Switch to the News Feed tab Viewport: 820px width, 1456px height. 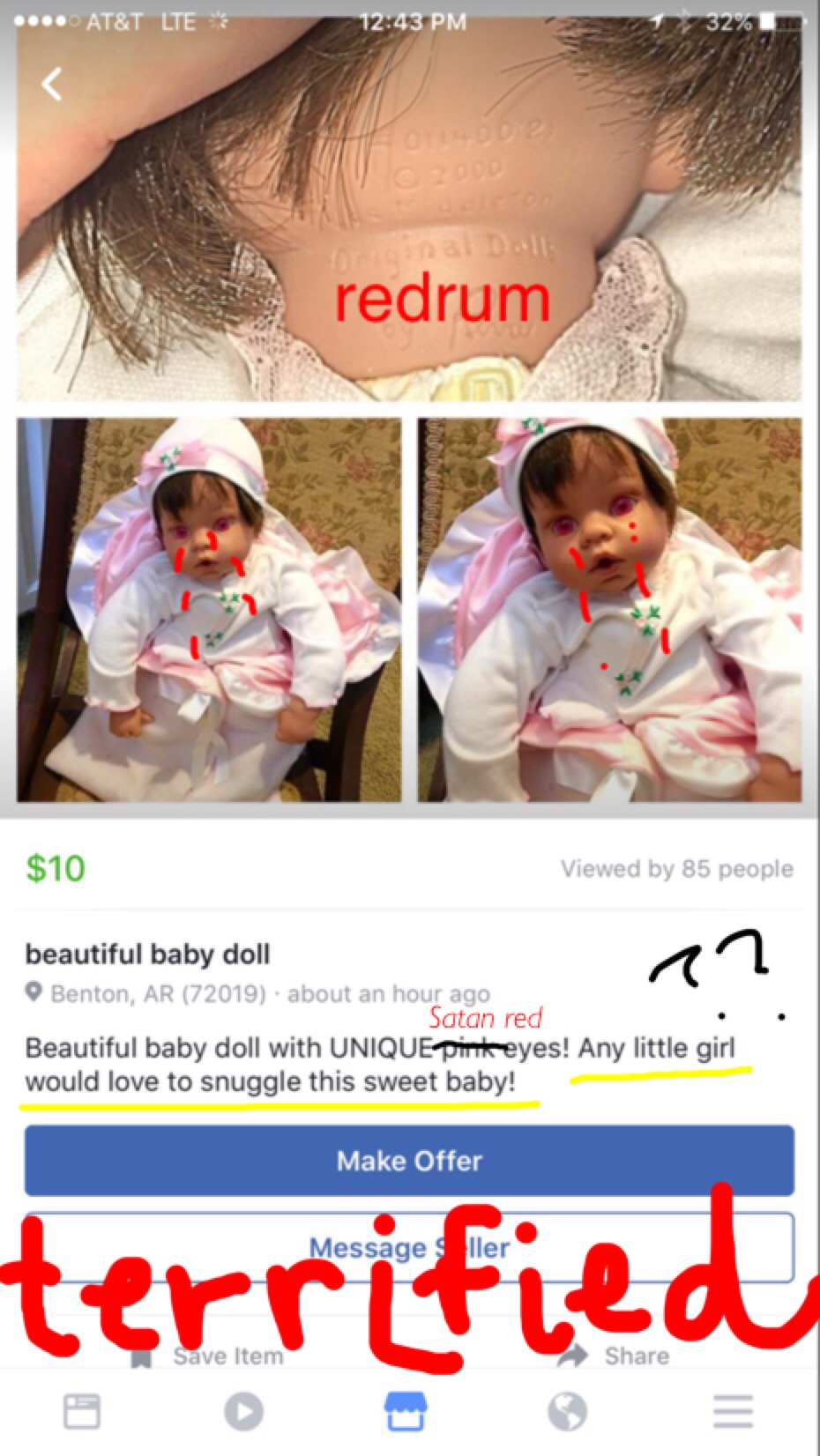(x=82, y=1412)
